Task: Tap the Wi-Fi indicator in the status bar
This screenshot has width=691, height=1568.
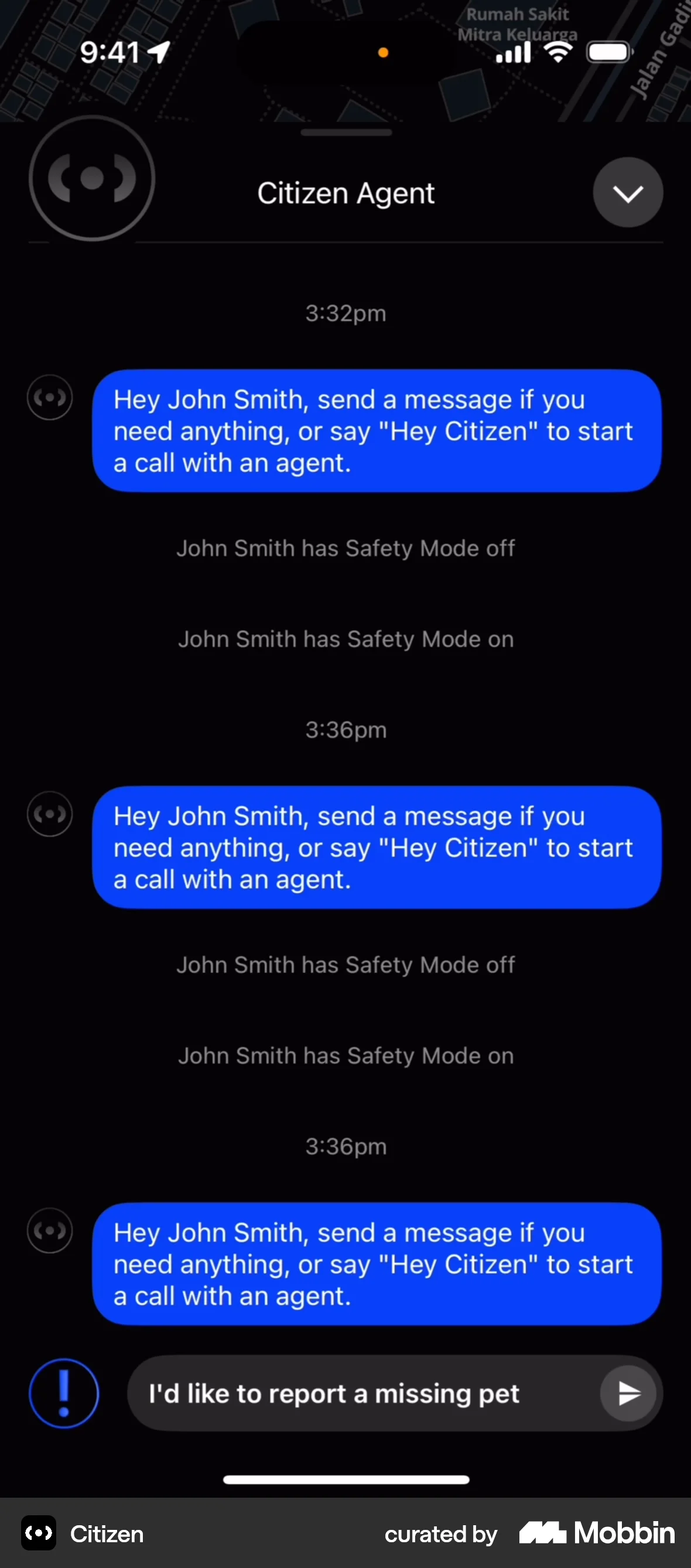Action: (556, 52)
